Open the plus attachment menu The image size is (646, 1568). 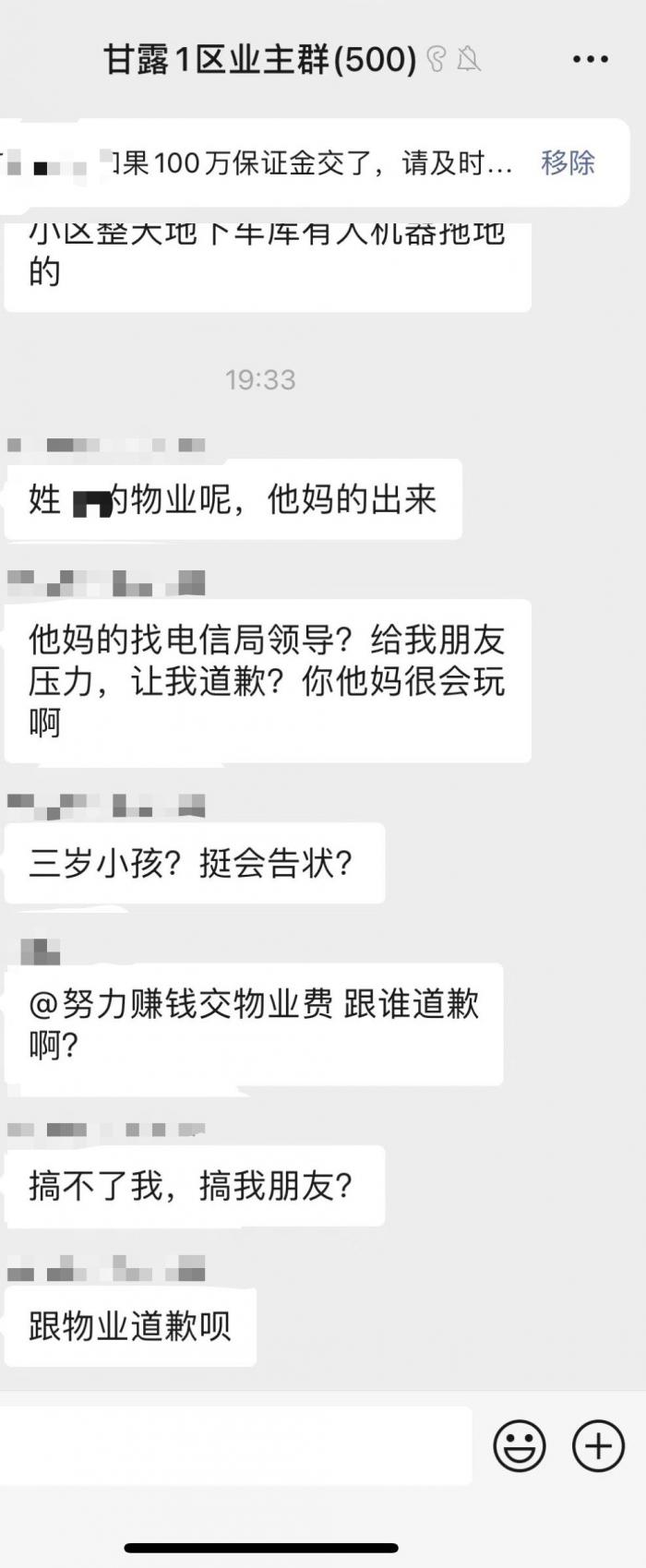click(x=598, y=1445)
